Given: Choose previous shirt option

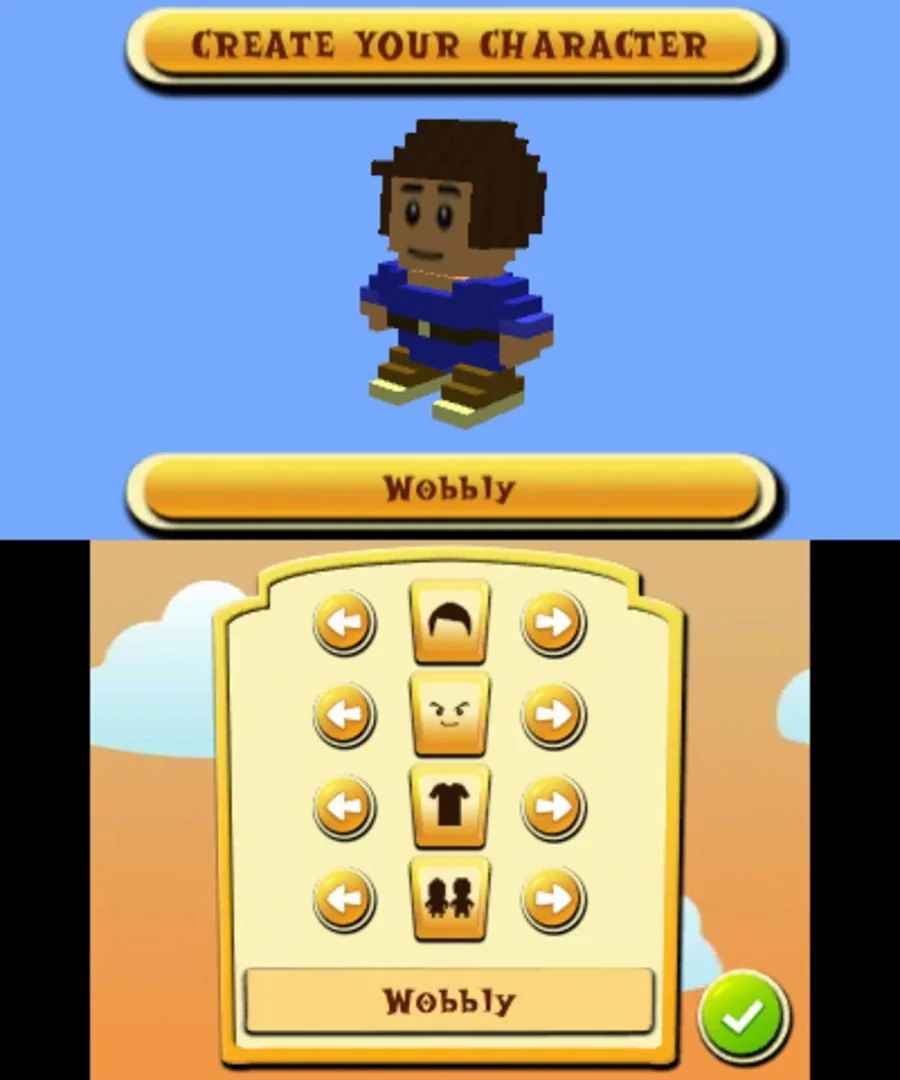Looking at the screenshot, I should (x=345, y=807).
